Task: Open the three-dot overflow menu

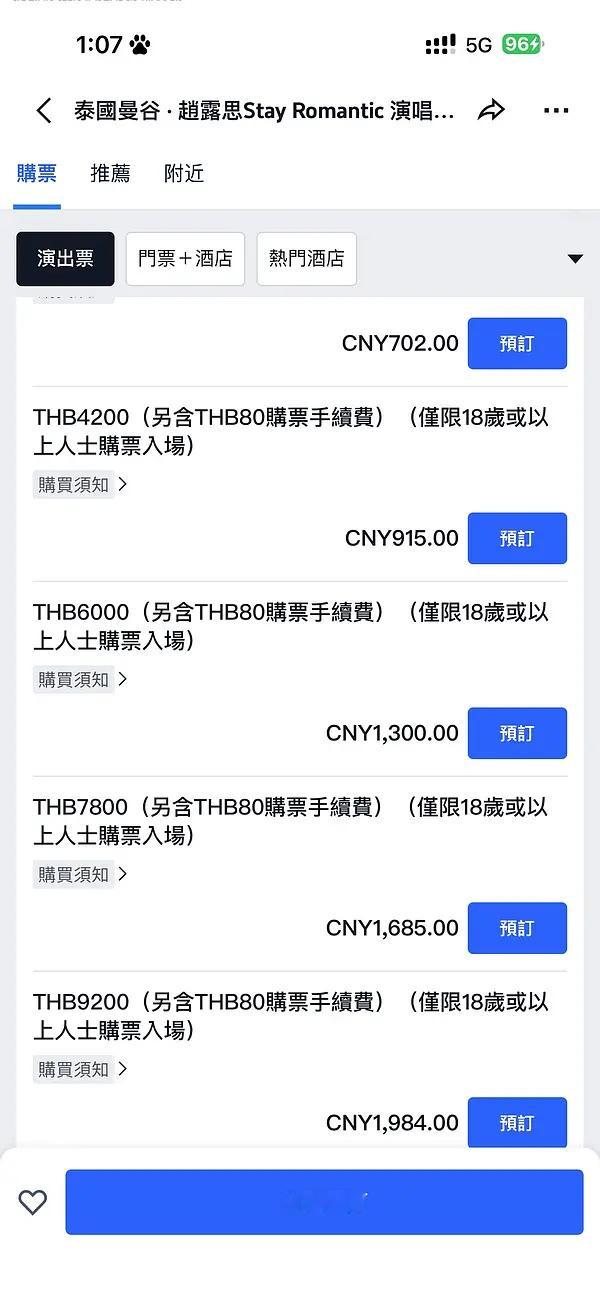Action: pyautogui.click(x=556, y=111)
